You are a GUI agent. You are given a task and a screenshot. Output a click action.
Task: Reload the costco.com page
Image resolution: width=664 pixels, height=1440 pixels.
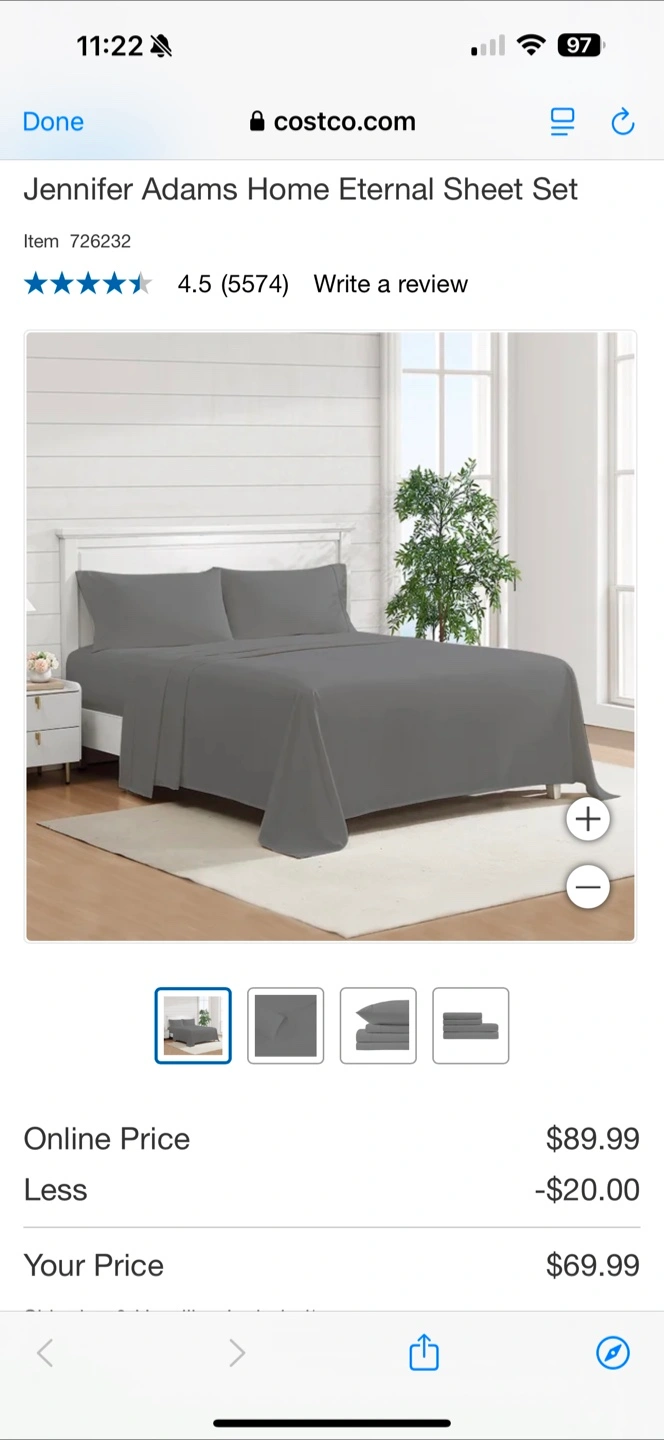622,122
